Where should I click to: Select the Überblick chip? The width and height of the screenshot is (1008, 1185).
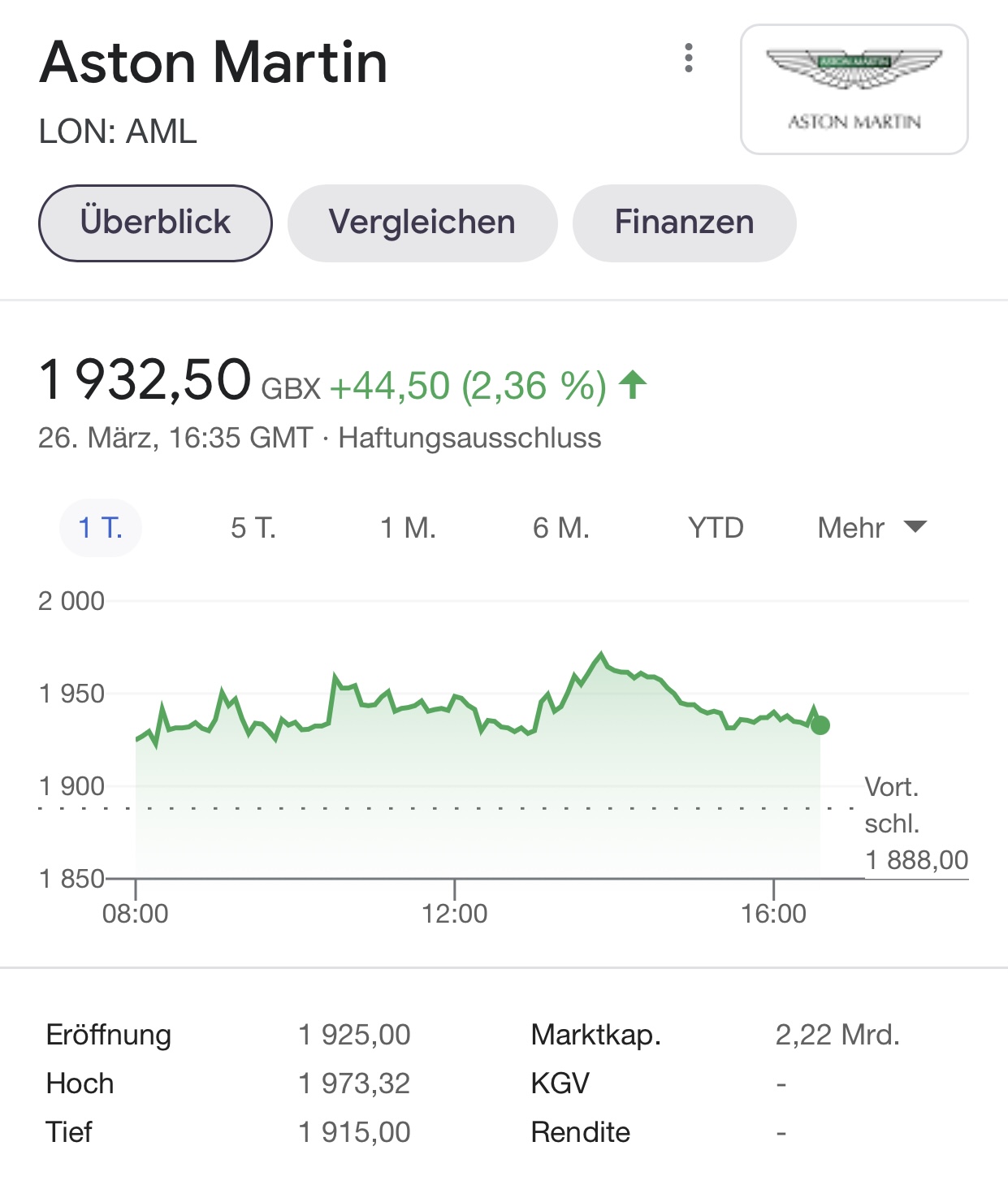pyautogui.click(x=155, y=223)
